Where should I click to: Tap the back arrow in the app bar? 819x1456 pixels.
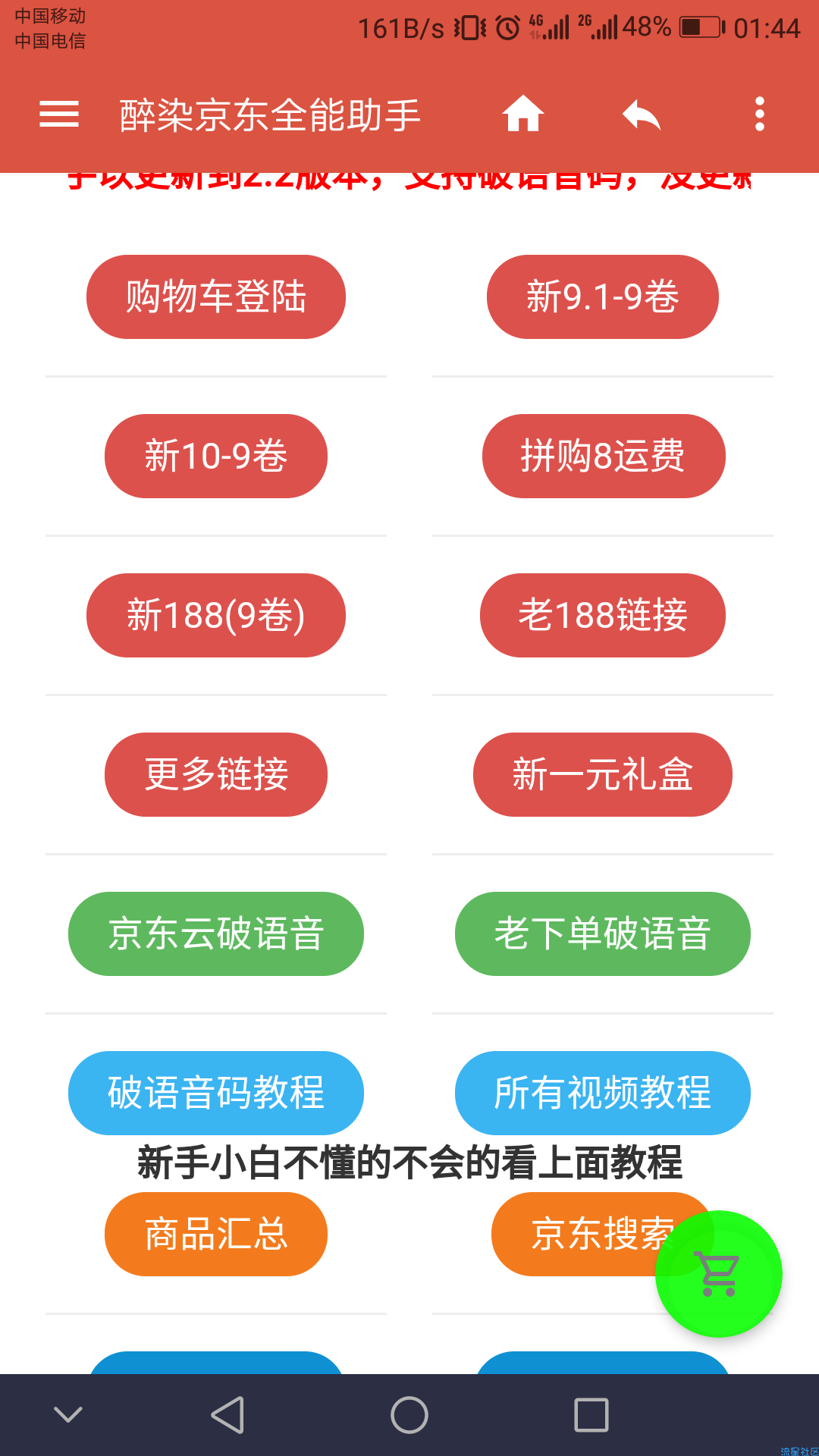(x=642, y=115)
